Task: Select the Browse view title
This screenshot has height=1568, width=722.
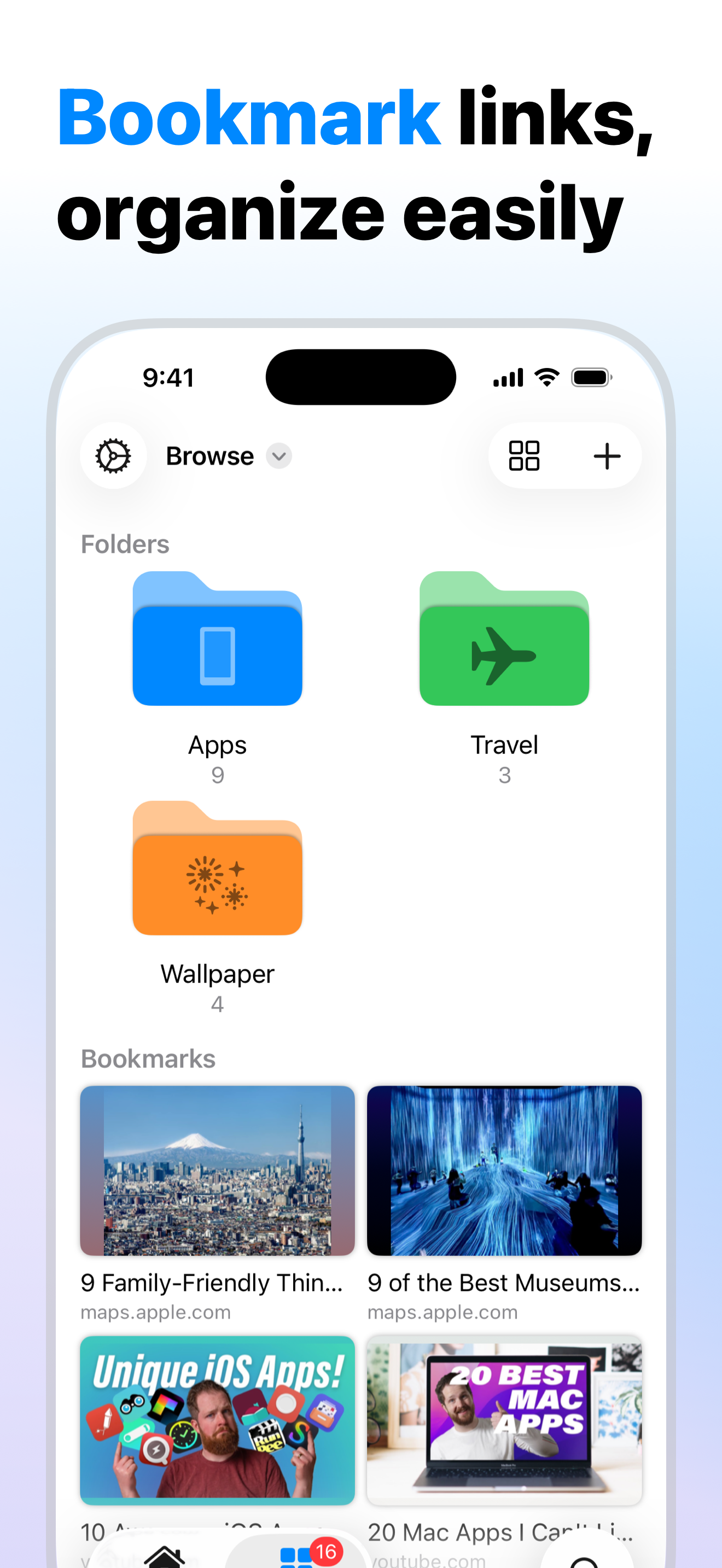Action: (209, 455)
